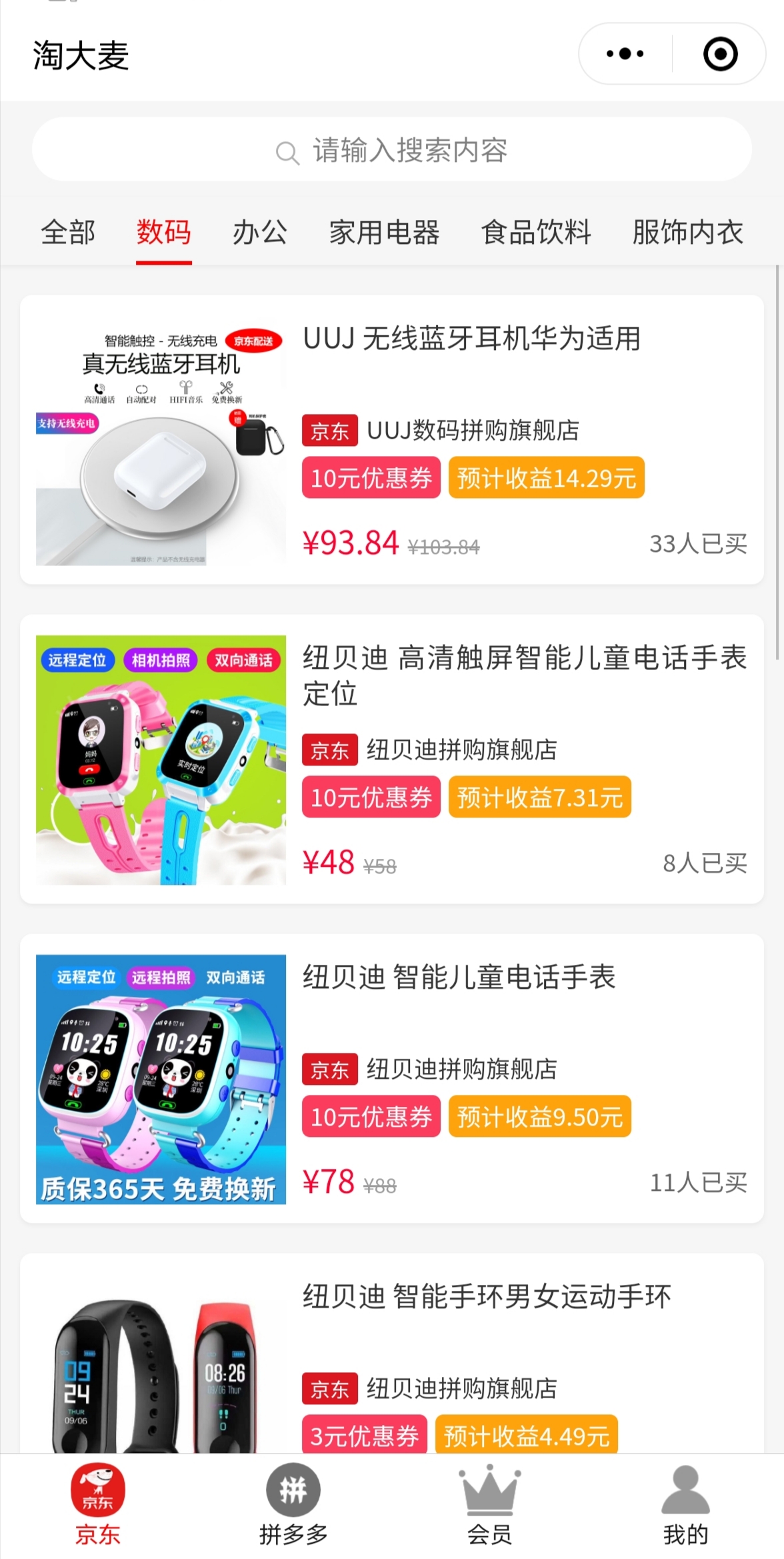Screen dimensions: 784x1559
Task: Switch to the 全部 category tab
Action: coord(68,233)
